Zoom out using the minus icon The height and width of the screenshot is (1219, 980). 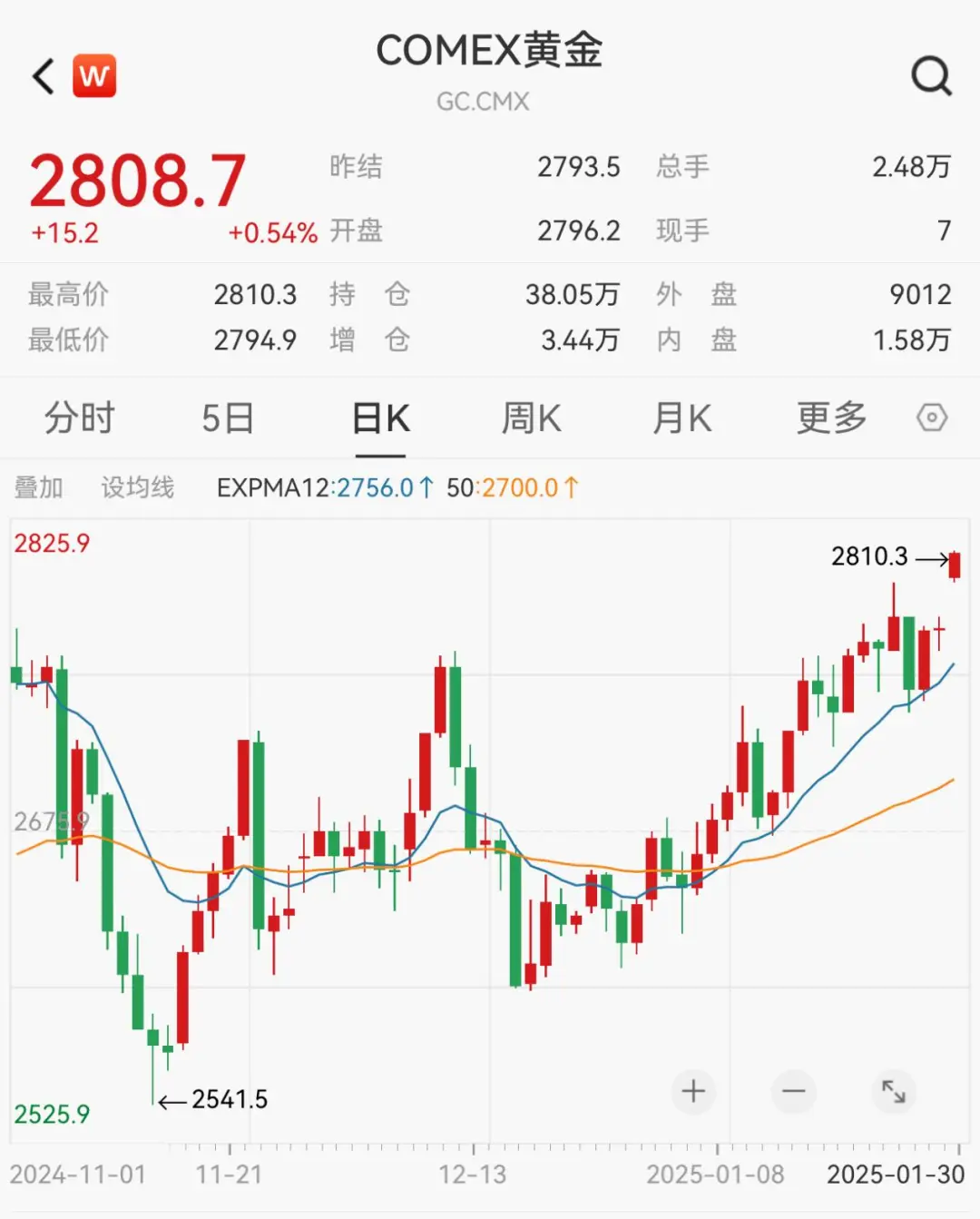[794, 1093]
